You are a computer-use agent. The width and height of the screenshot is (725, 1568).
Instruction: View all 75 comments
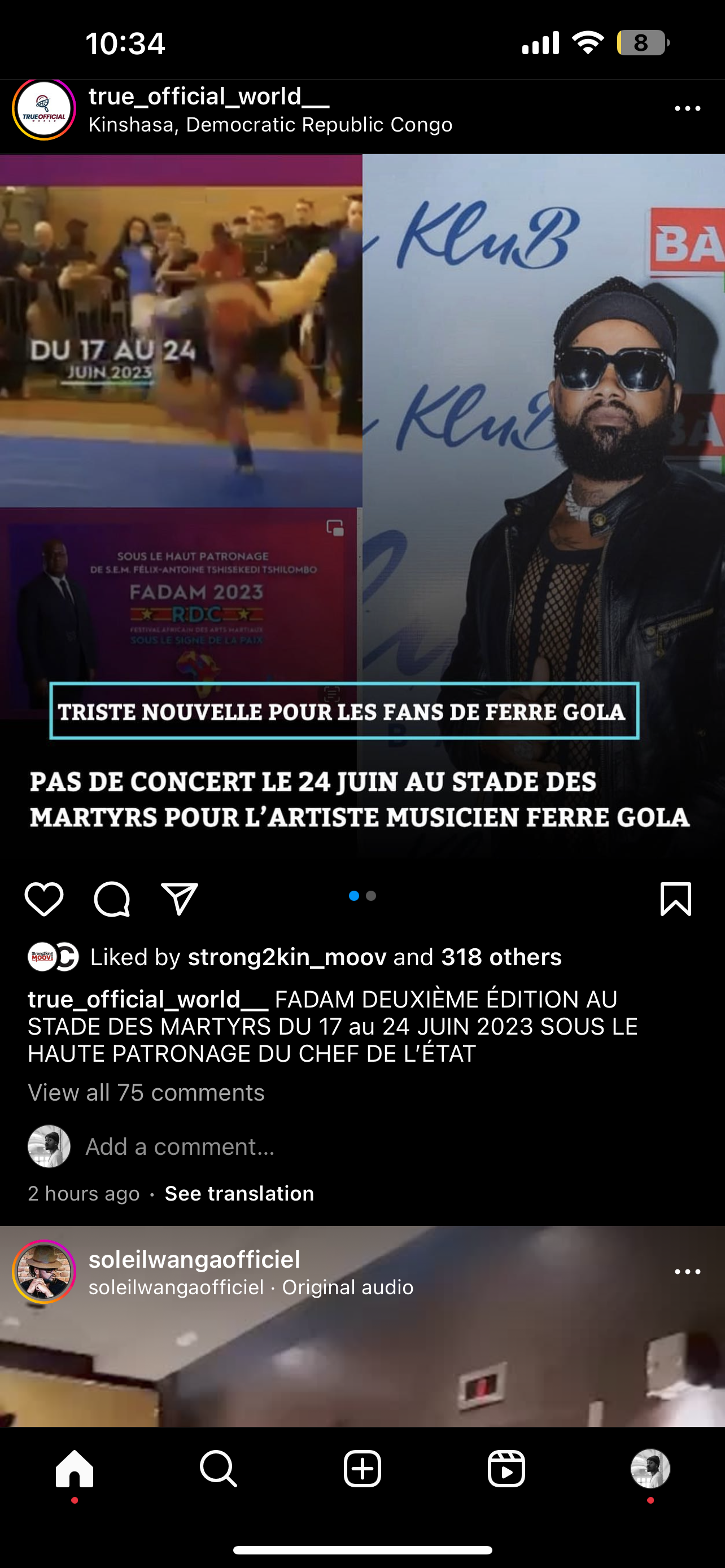pos(146,1092)
